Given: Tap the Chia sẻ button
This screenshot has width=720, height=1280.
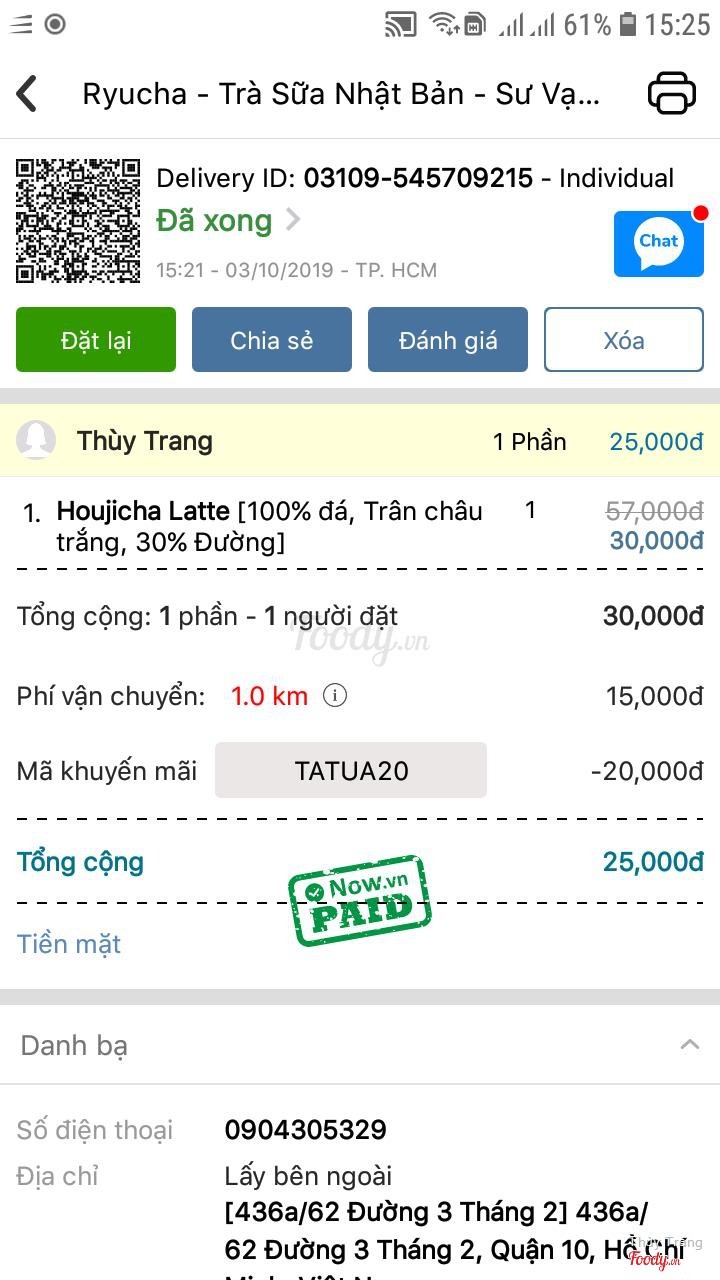Looking at the screenshot, I should pos(272,340).
